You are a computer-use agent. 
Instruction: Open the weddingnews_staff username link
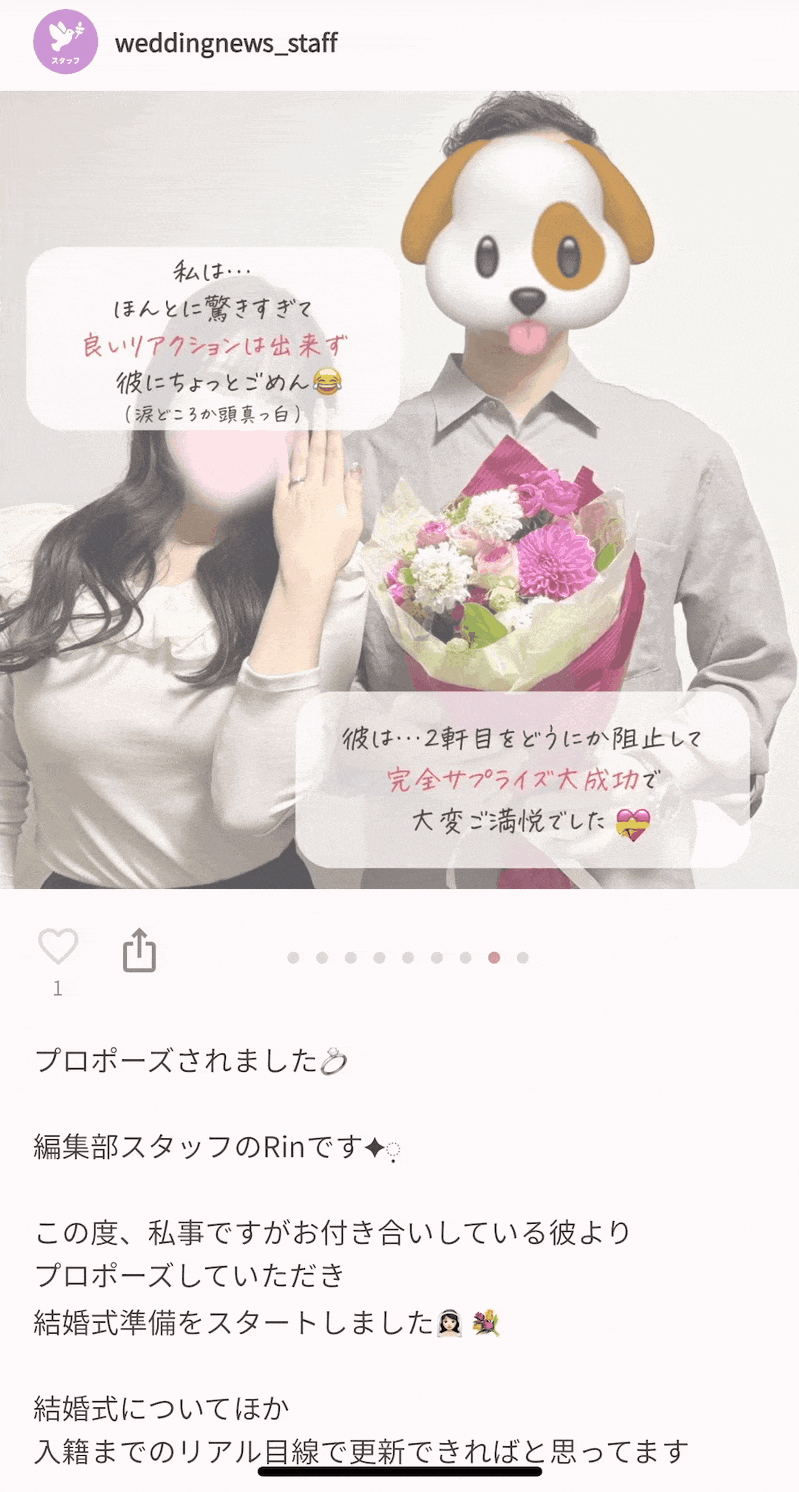pos(226,43)
